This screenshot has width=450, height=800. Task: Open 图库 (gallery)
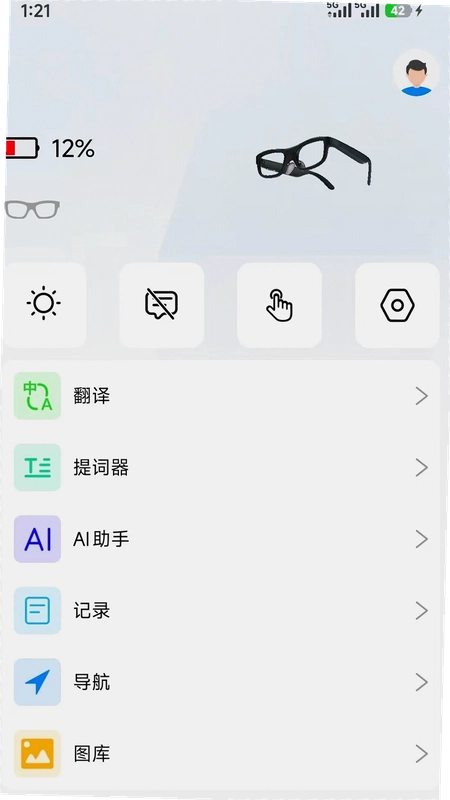pos(221,754)
